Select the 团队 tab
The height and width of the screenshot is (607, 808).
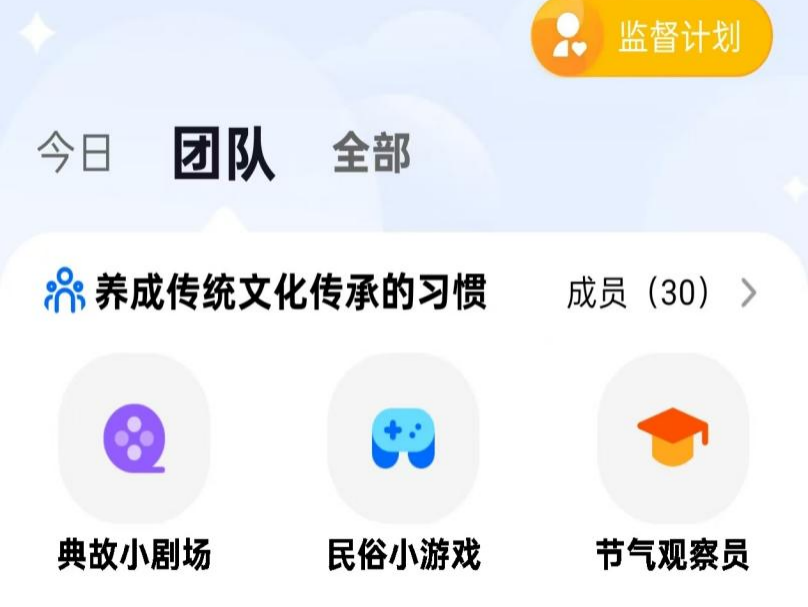pyautogui.click(x=224, y=154)
